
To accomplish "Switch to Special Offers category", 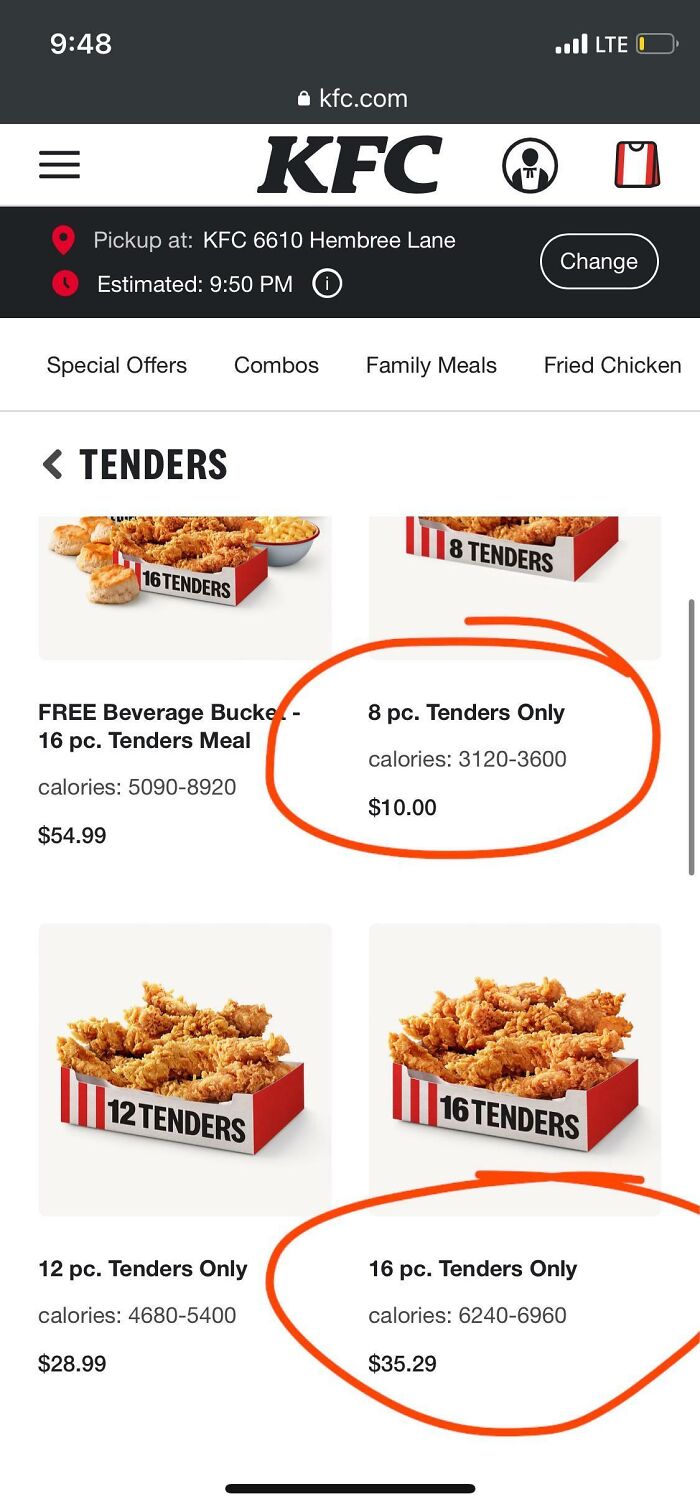I will [x=117, y=365].
